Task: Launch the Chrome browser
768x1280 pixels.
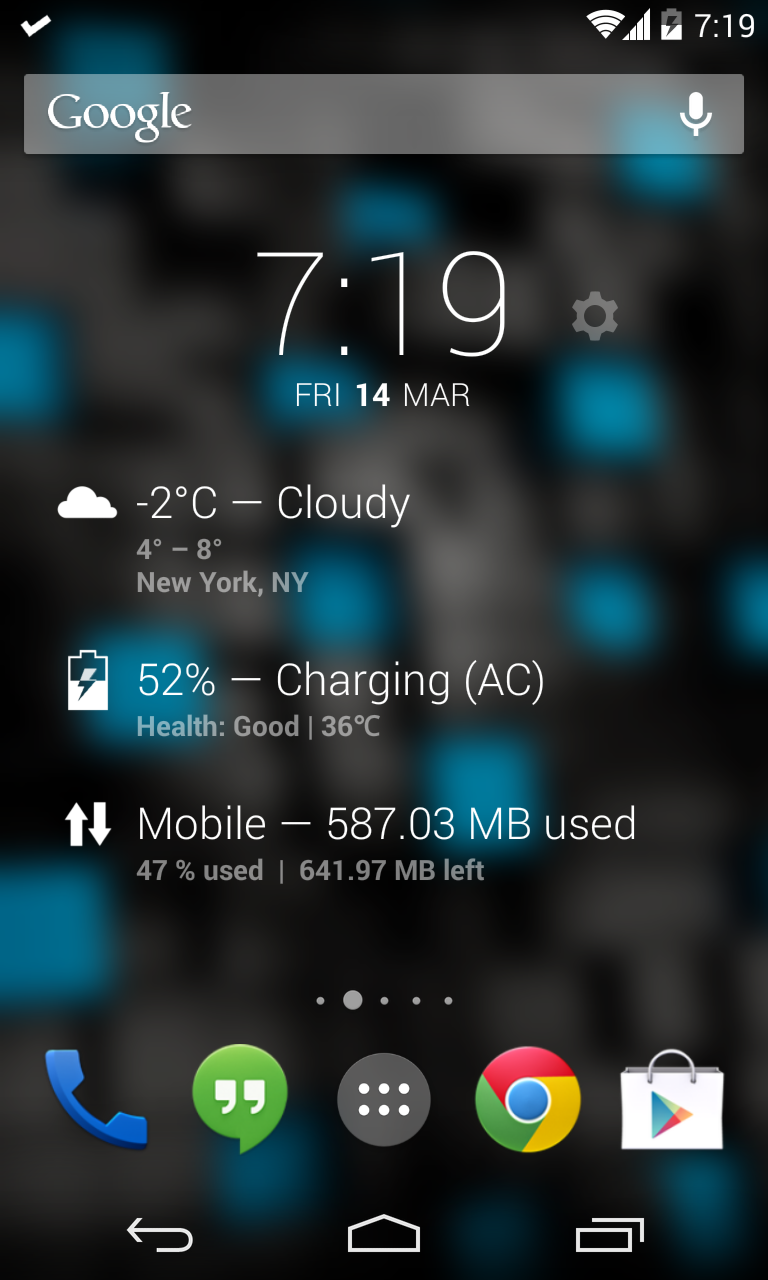Action: (x=528, y=1100)
